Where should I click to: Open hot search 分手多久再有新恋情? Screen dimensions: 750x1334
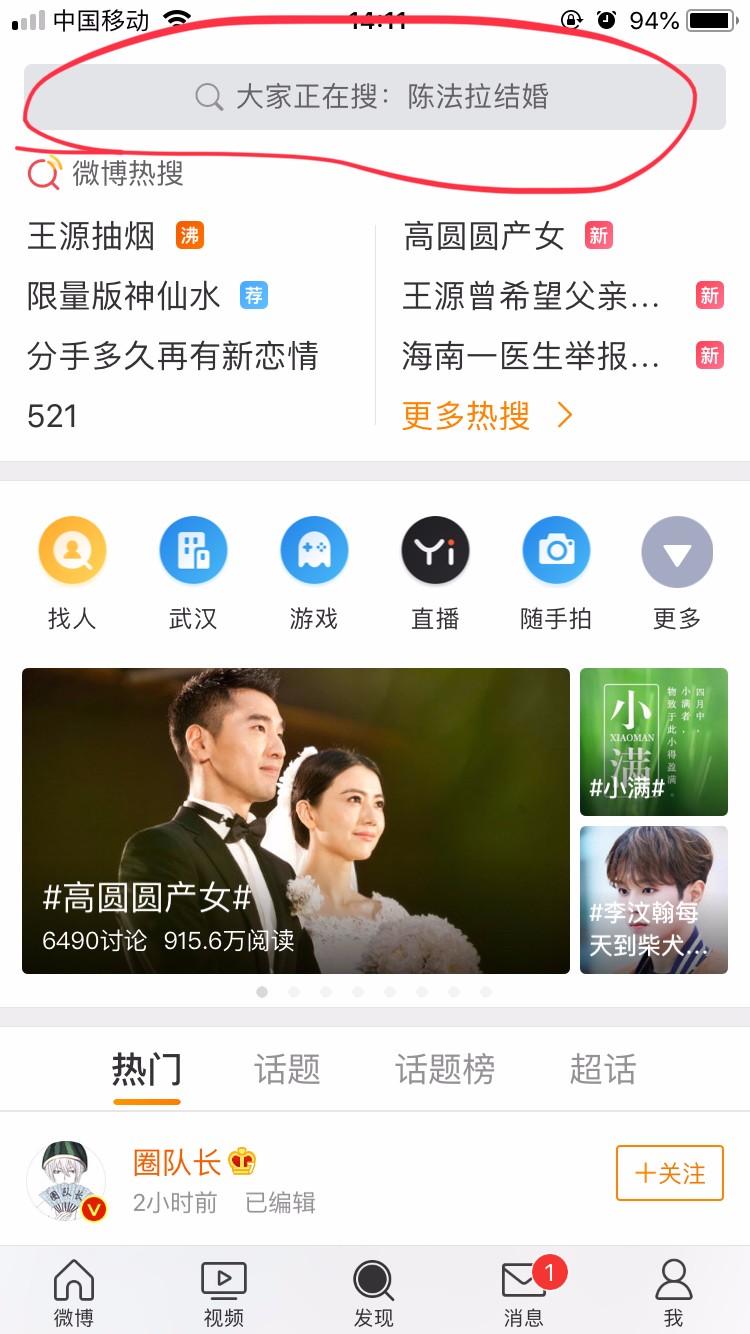tap(172, 356)
